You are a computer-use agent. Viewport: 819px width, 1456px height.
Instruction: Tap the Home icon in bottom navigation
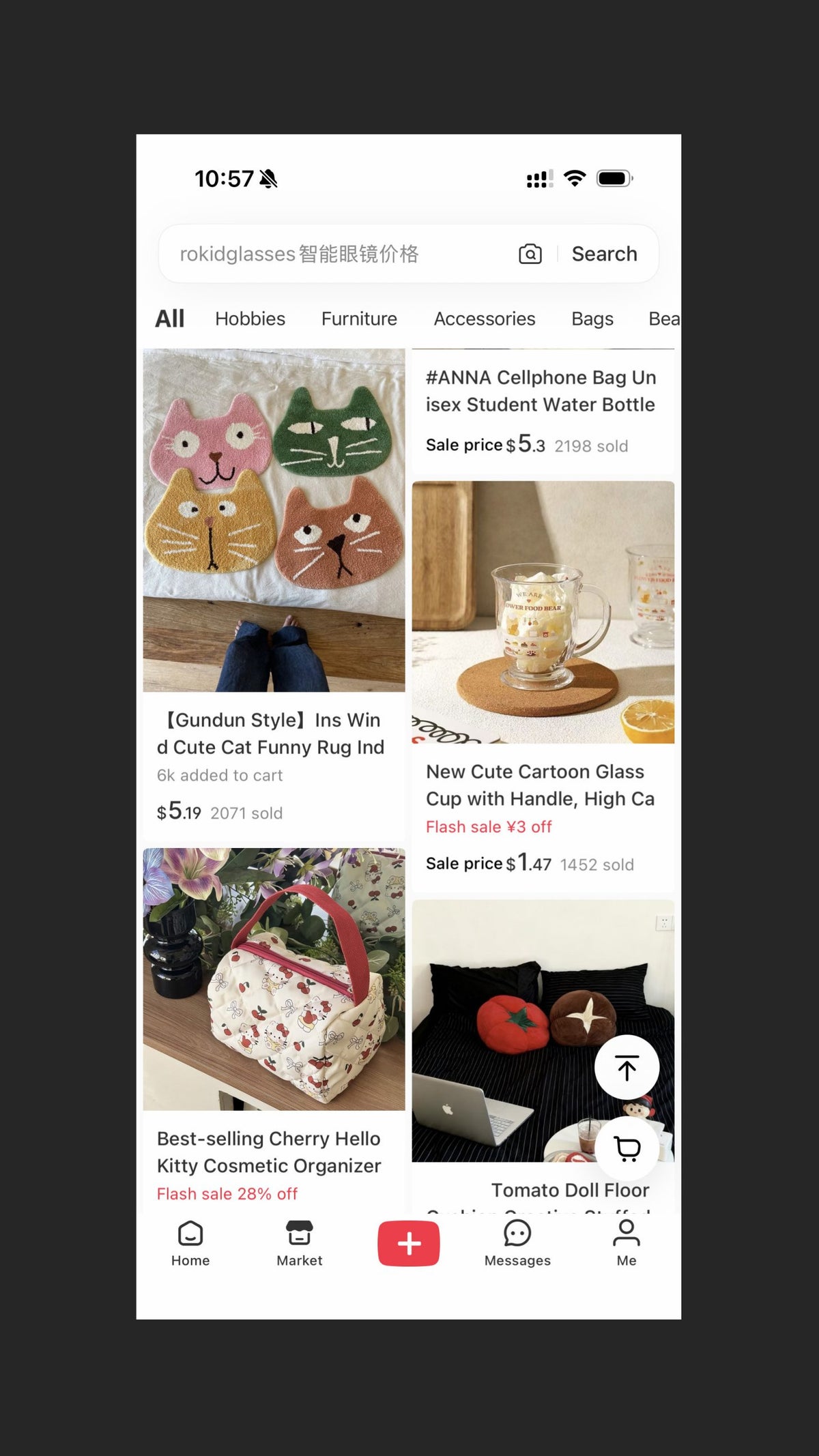click(190, 1242)
